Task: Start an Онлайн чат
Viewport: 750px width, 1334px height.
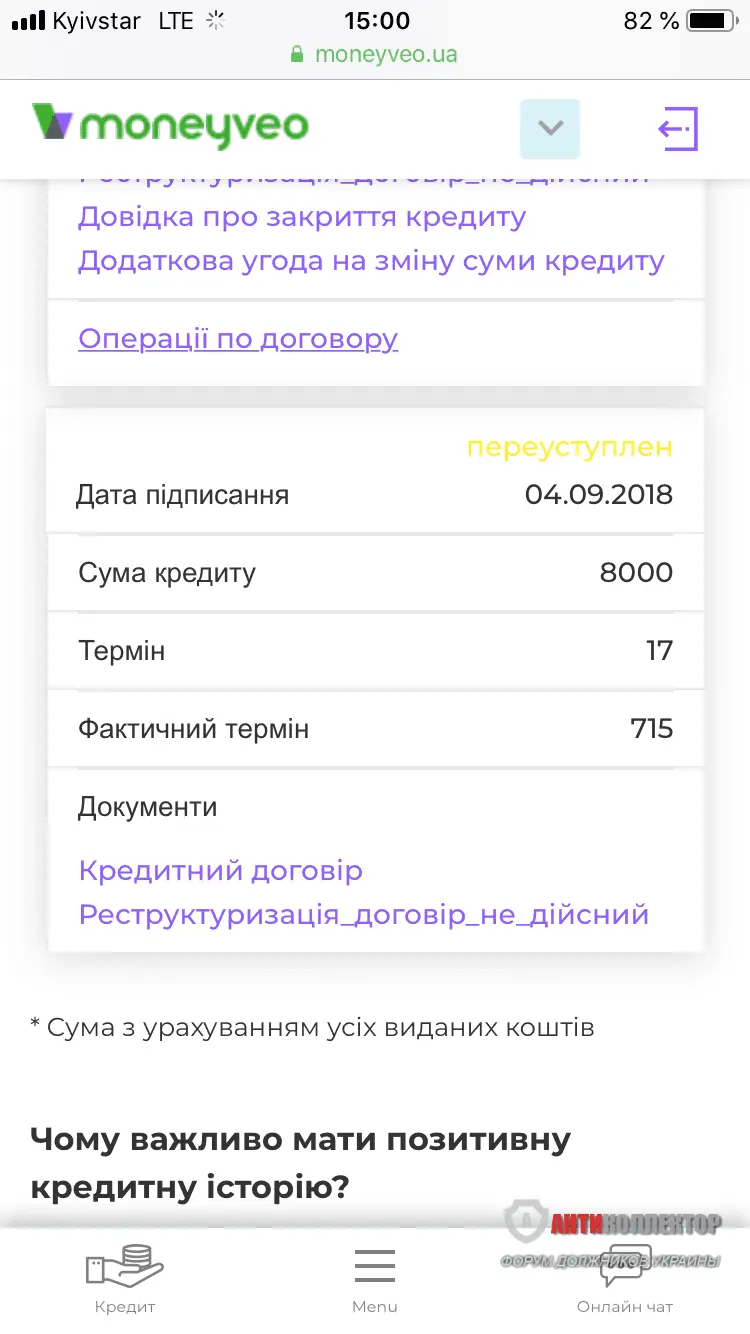Action: [x=625, y=1279]
